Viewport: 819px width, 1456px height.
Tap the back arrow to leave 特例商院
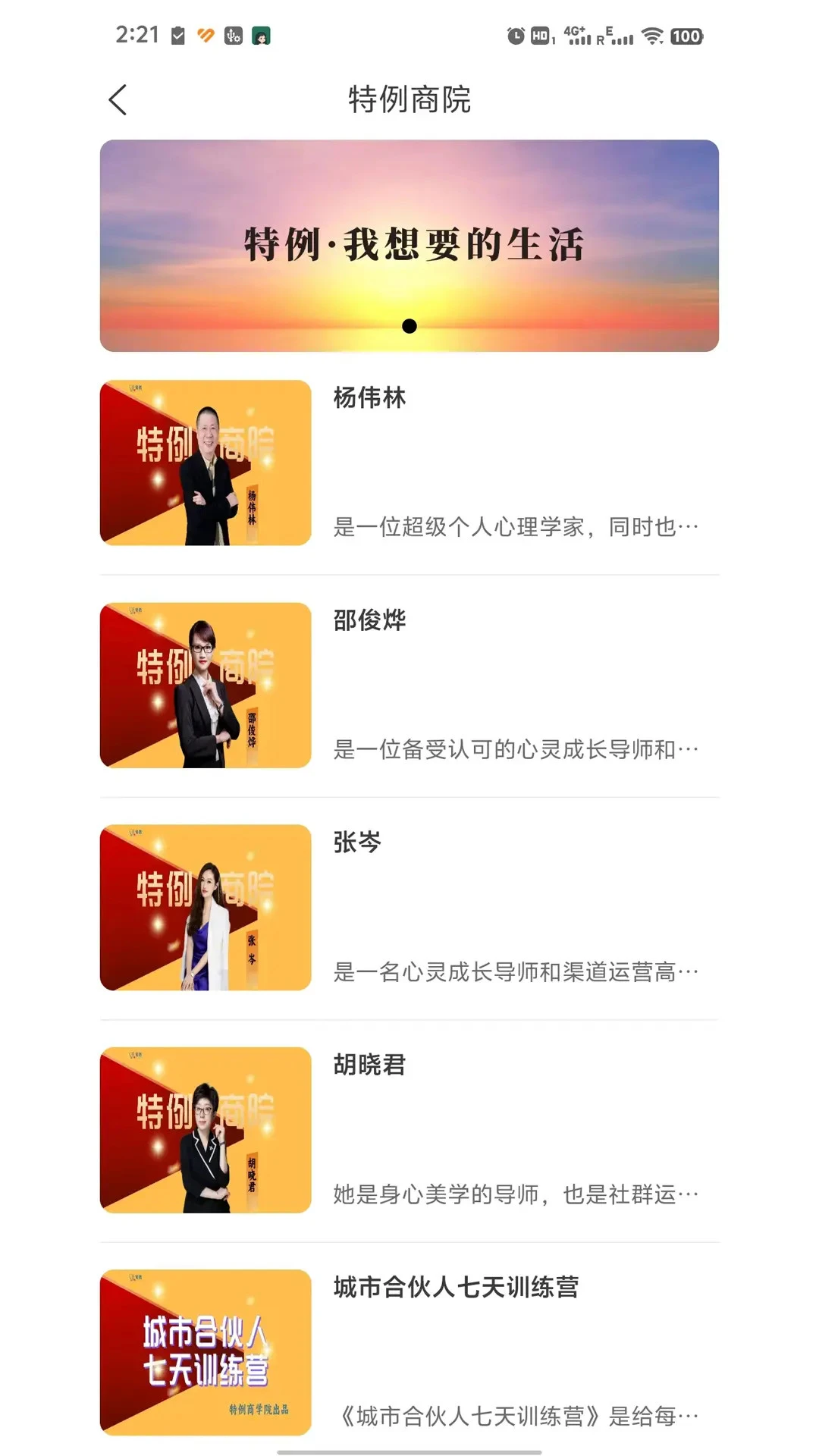(118, 99)
